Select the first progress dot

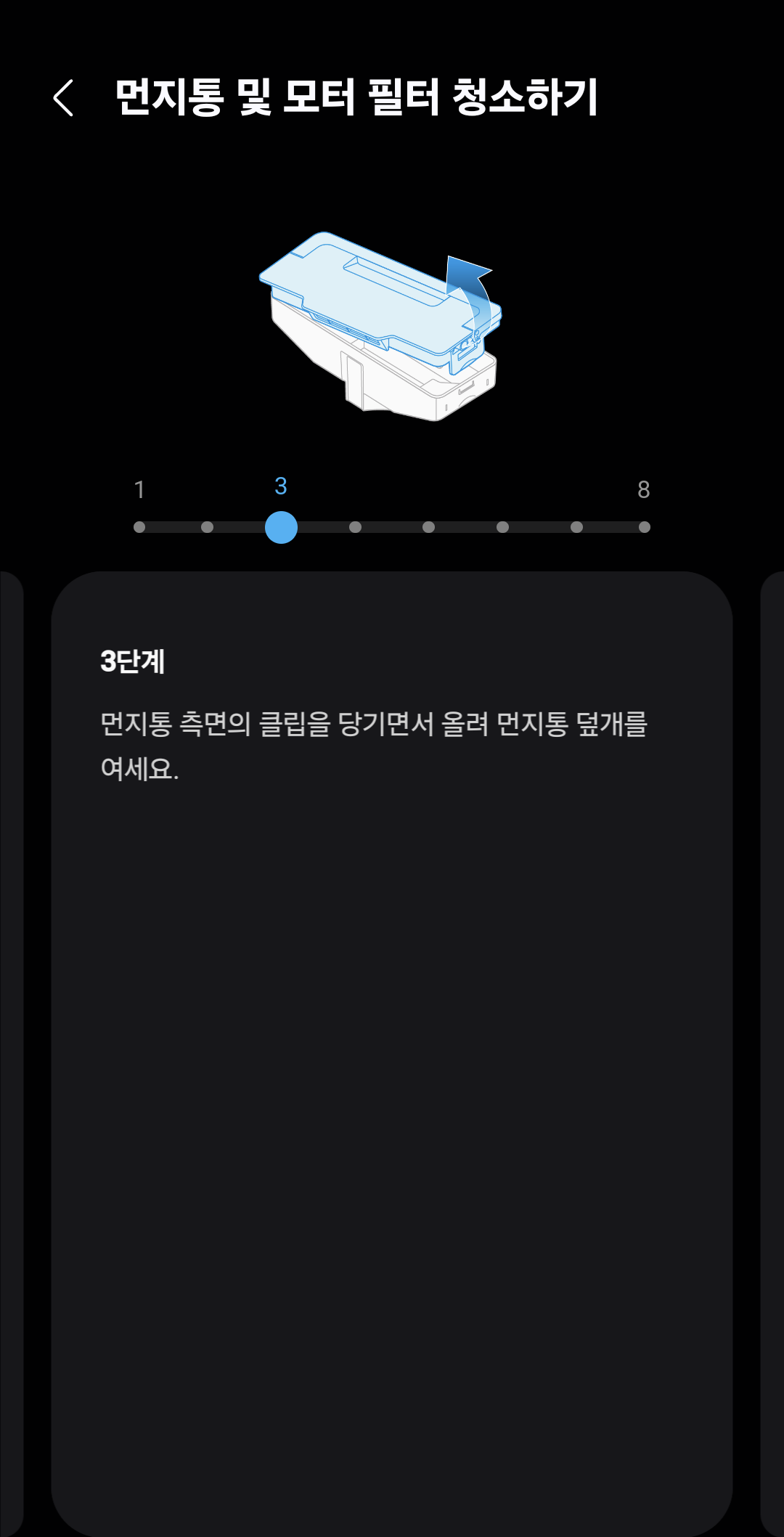(139, 528)
